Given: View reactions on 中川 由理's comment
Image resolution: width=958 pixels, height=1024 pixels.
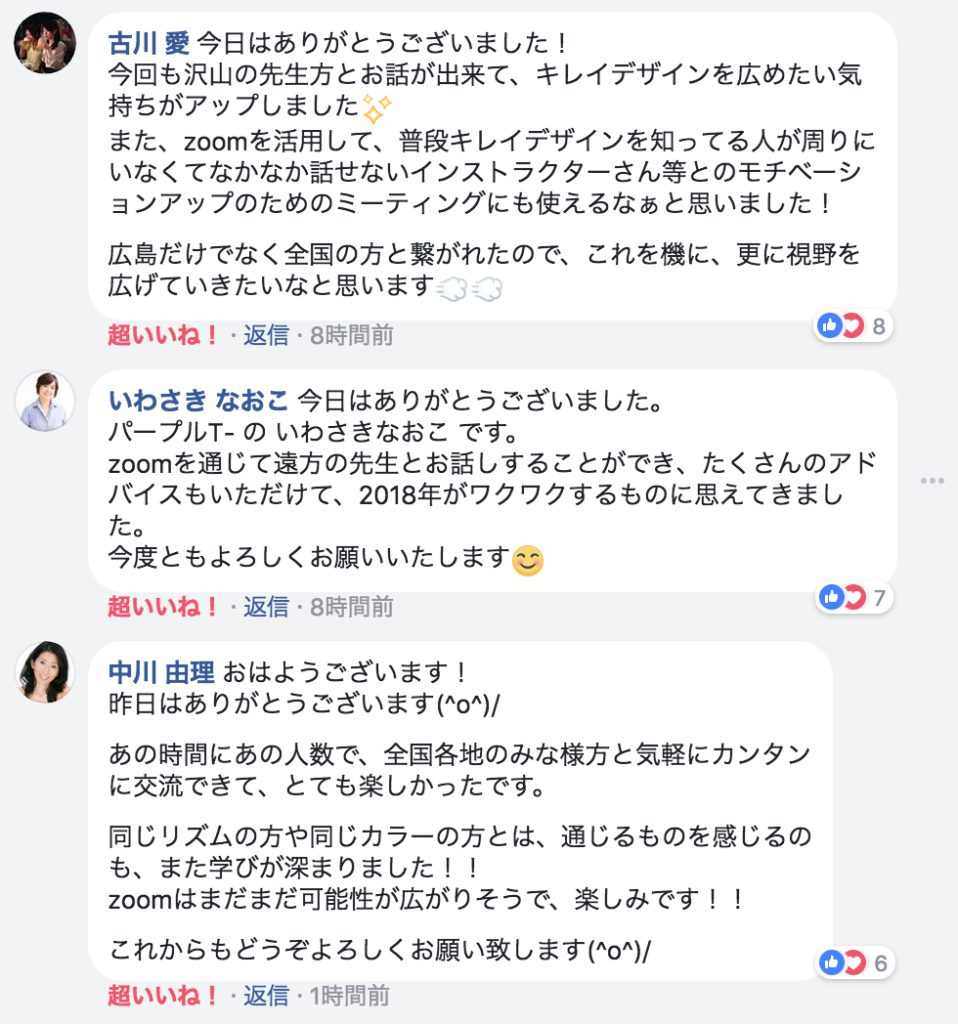Looking at the screenshot, I should (852, 964).
